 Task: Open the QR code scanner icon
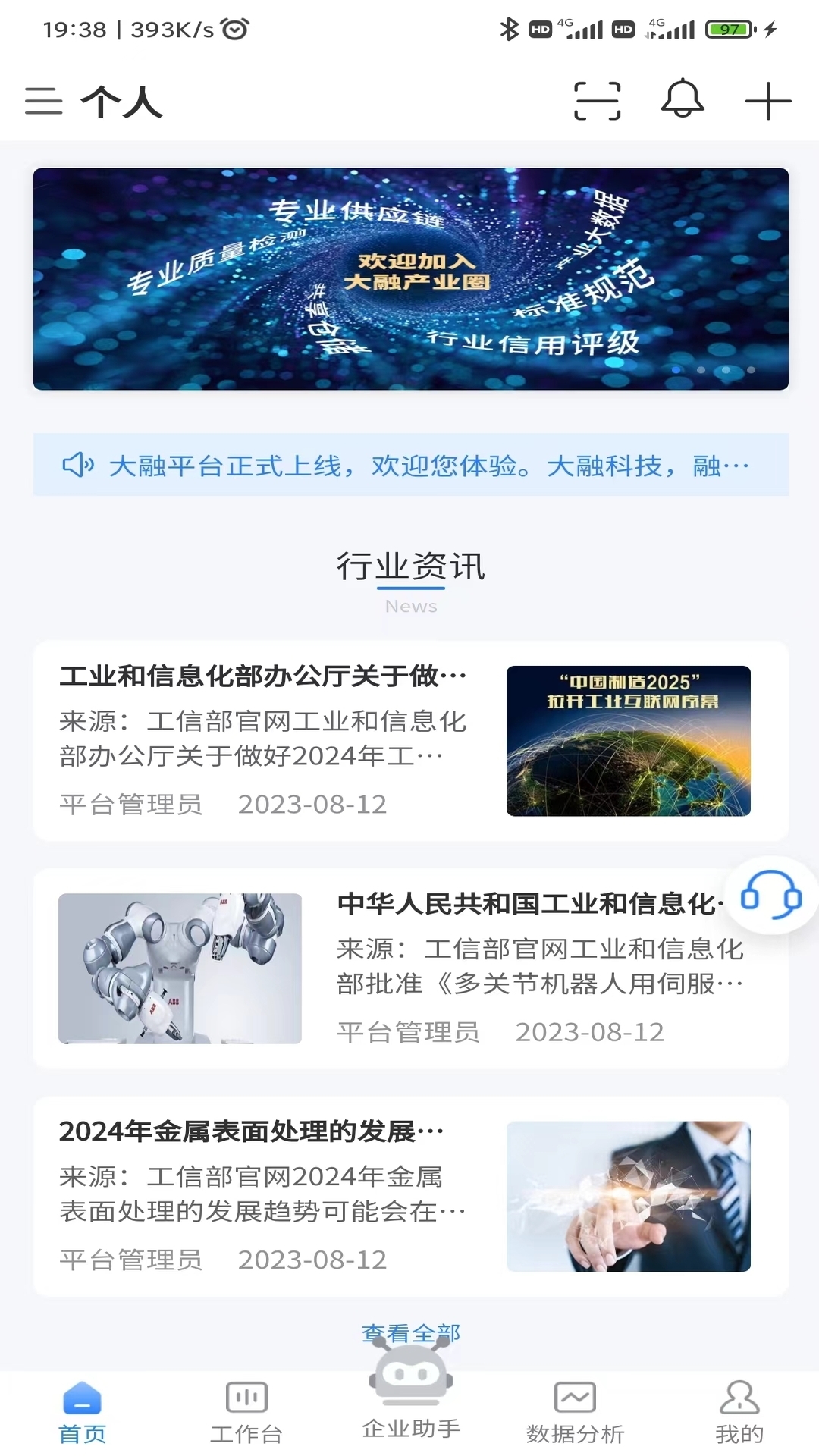point(598,101)
